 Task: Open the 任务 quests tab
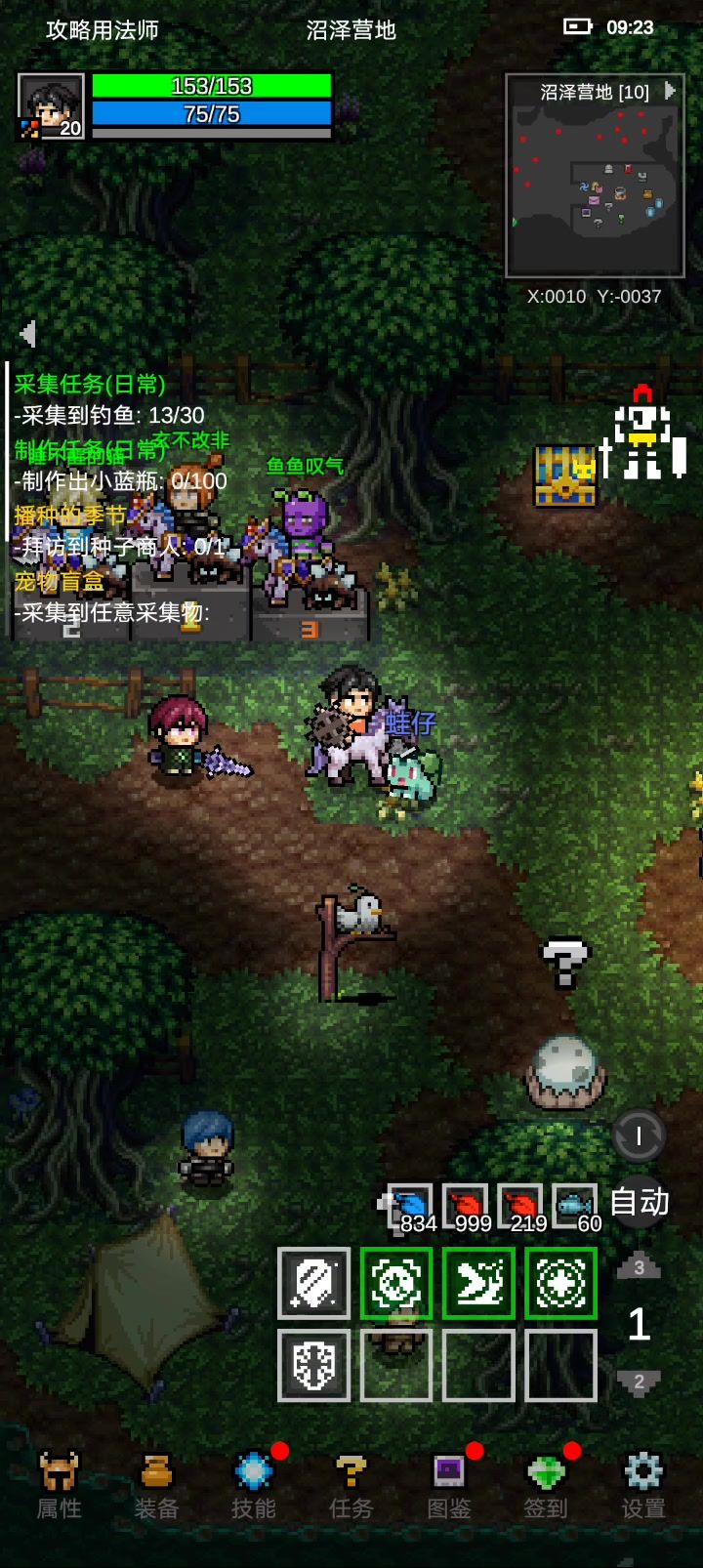[351, 1486]
